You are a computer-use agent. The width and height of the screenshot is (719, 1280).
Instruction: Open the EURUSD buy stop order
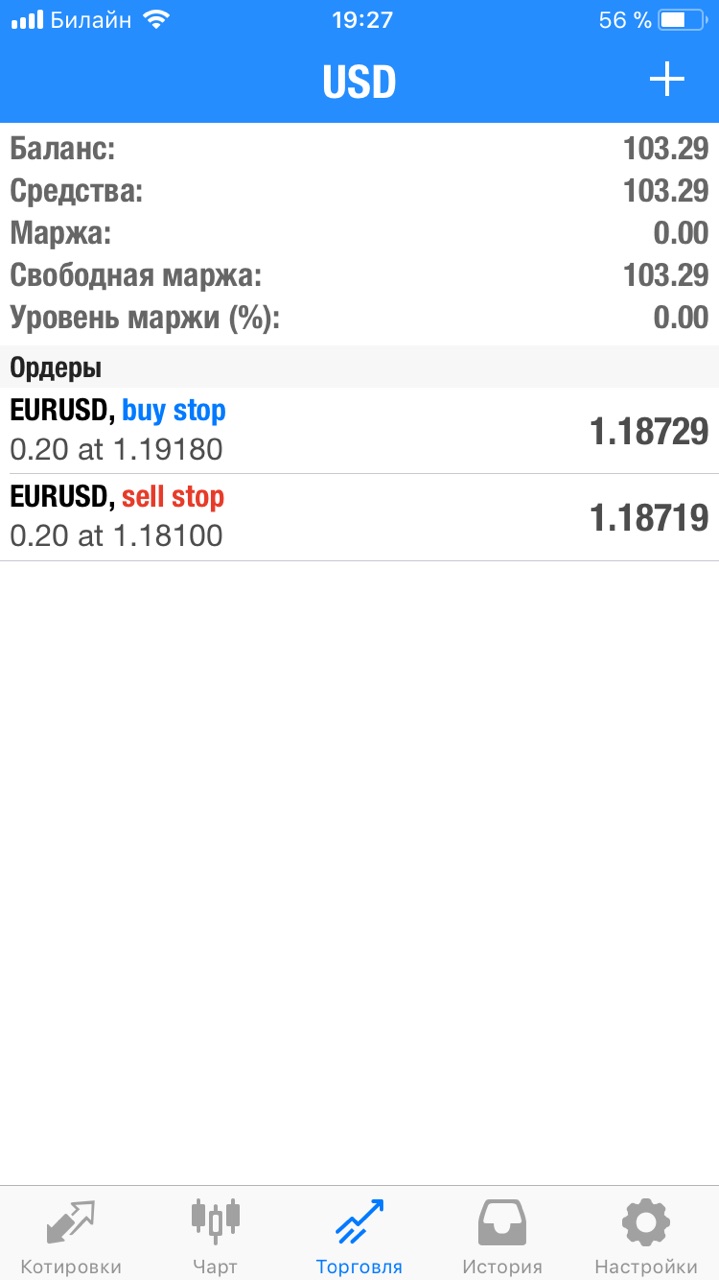click(x=359, y=431)
